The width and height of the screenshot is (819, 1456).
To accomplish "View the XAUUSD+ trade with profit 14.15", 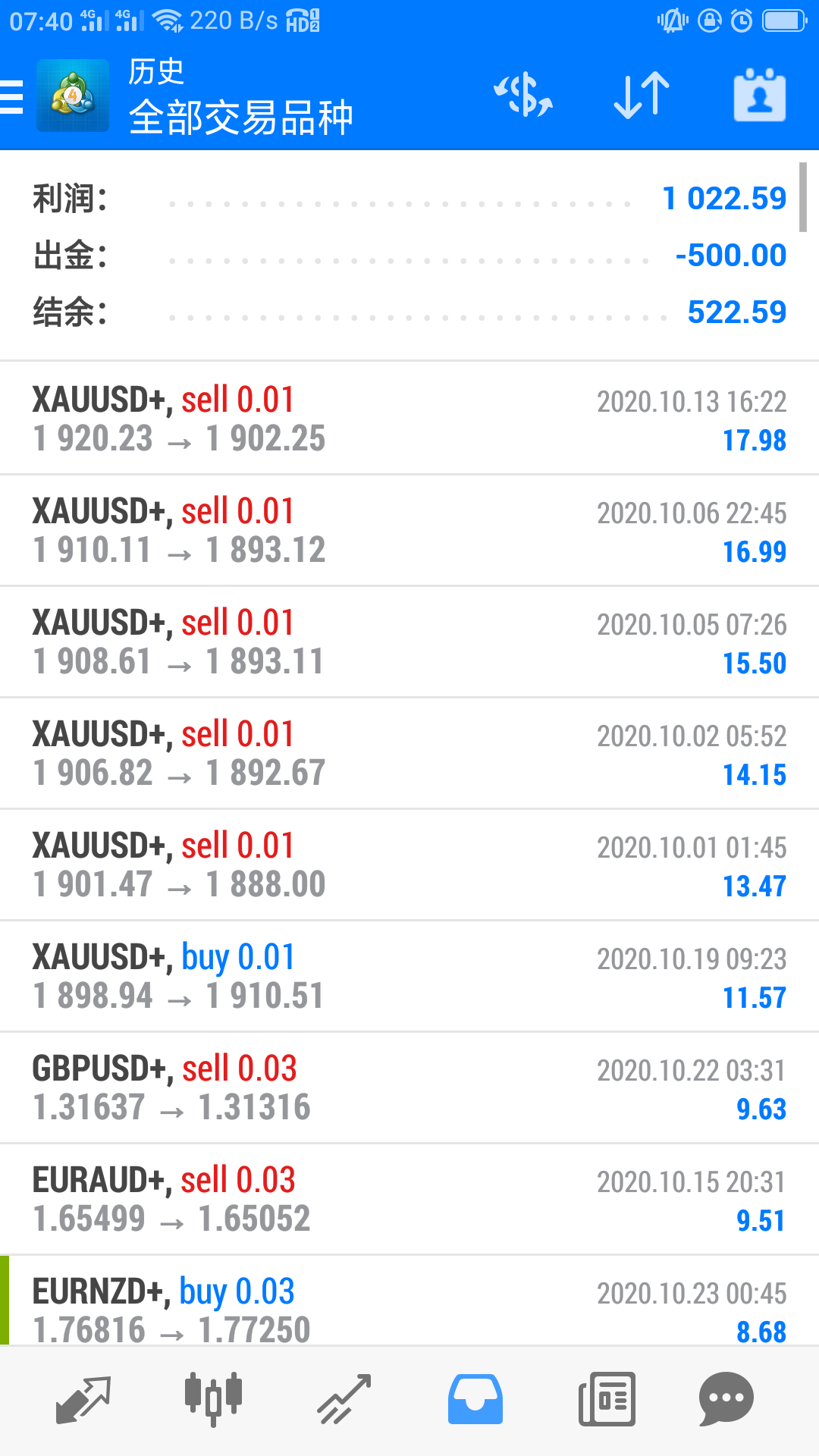I will (x=409, y=753).
